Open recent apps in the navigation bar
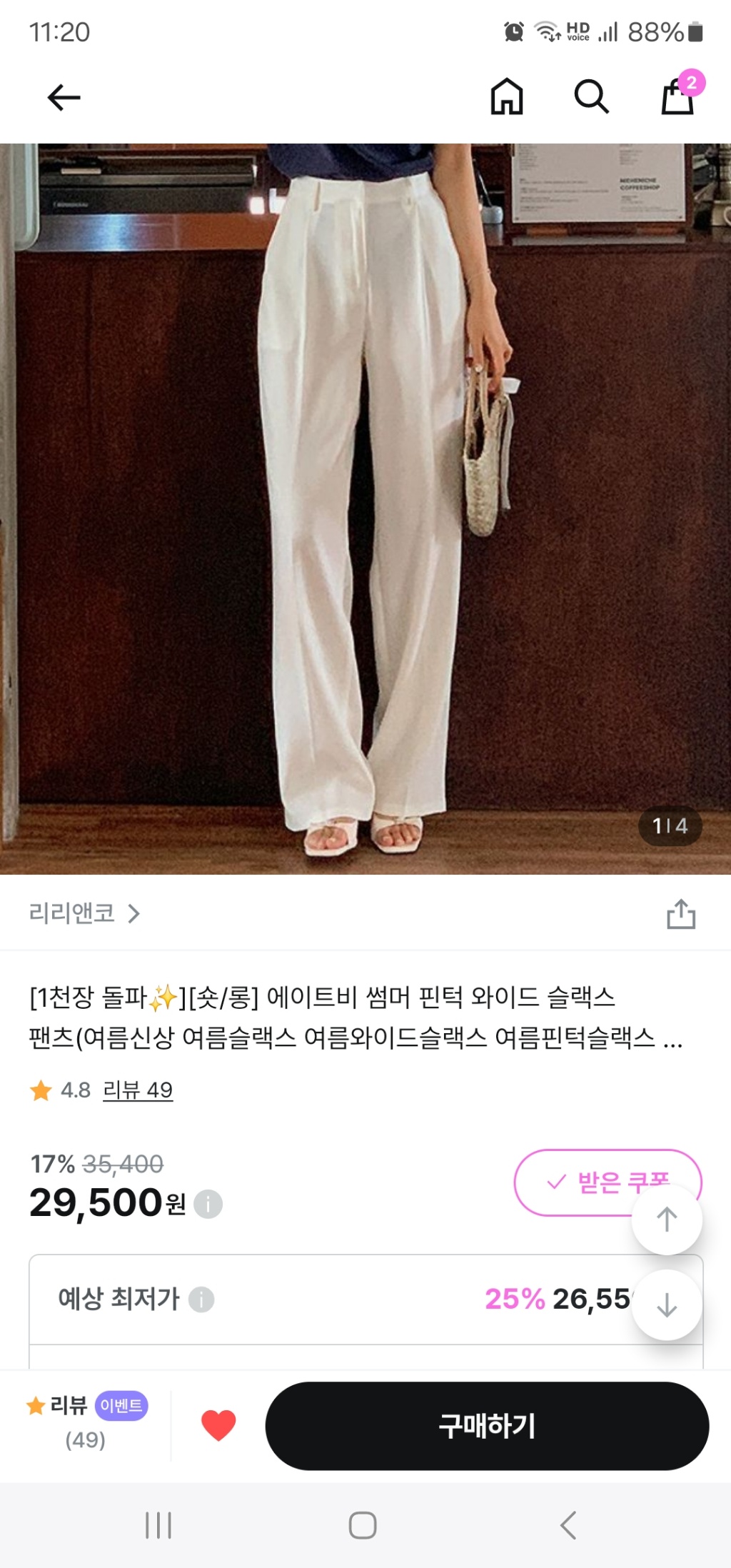The image size is (731, 1568). (158, 1525)
